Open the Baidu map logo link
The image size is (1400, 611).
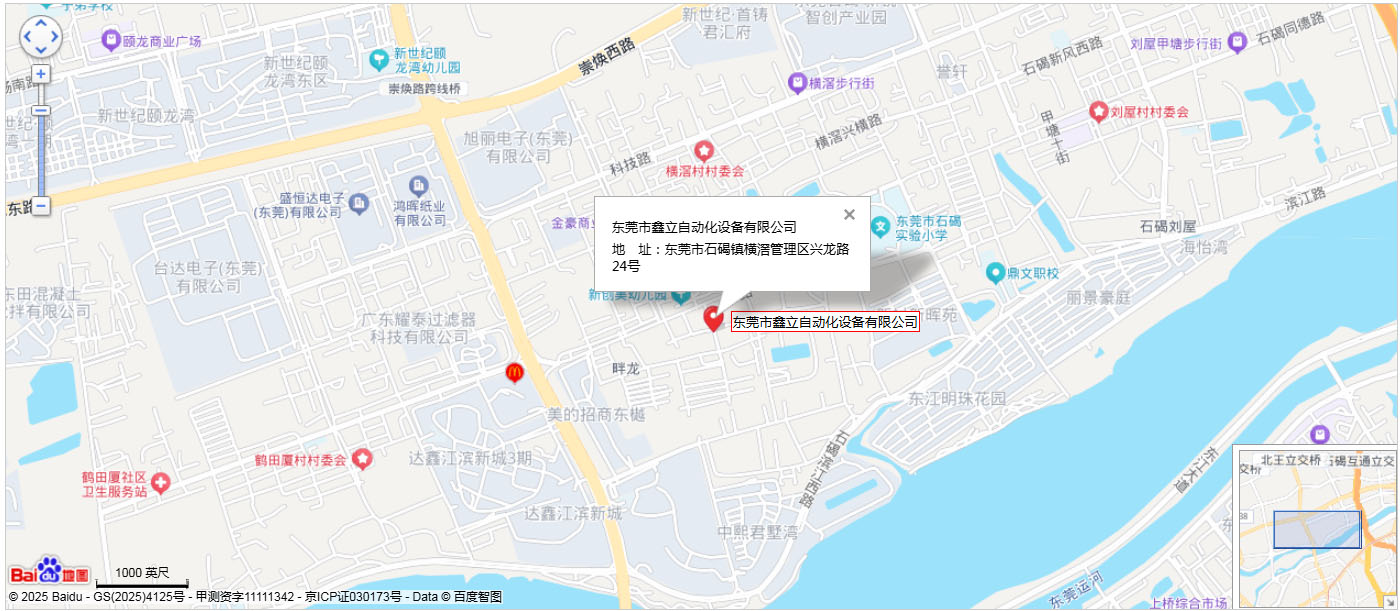(49, 572)
